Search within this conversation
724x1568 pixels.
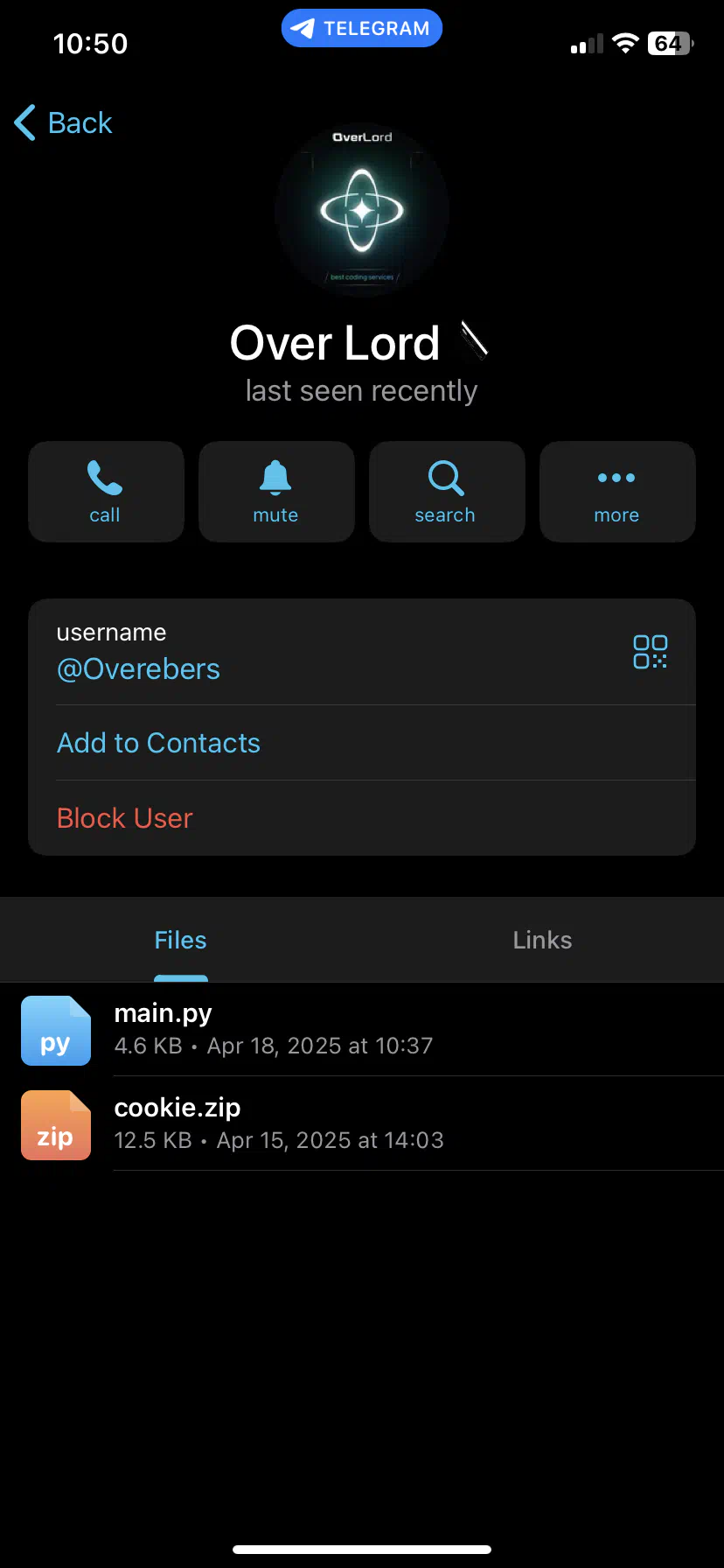pyautogui.click(x=447, y=492)
